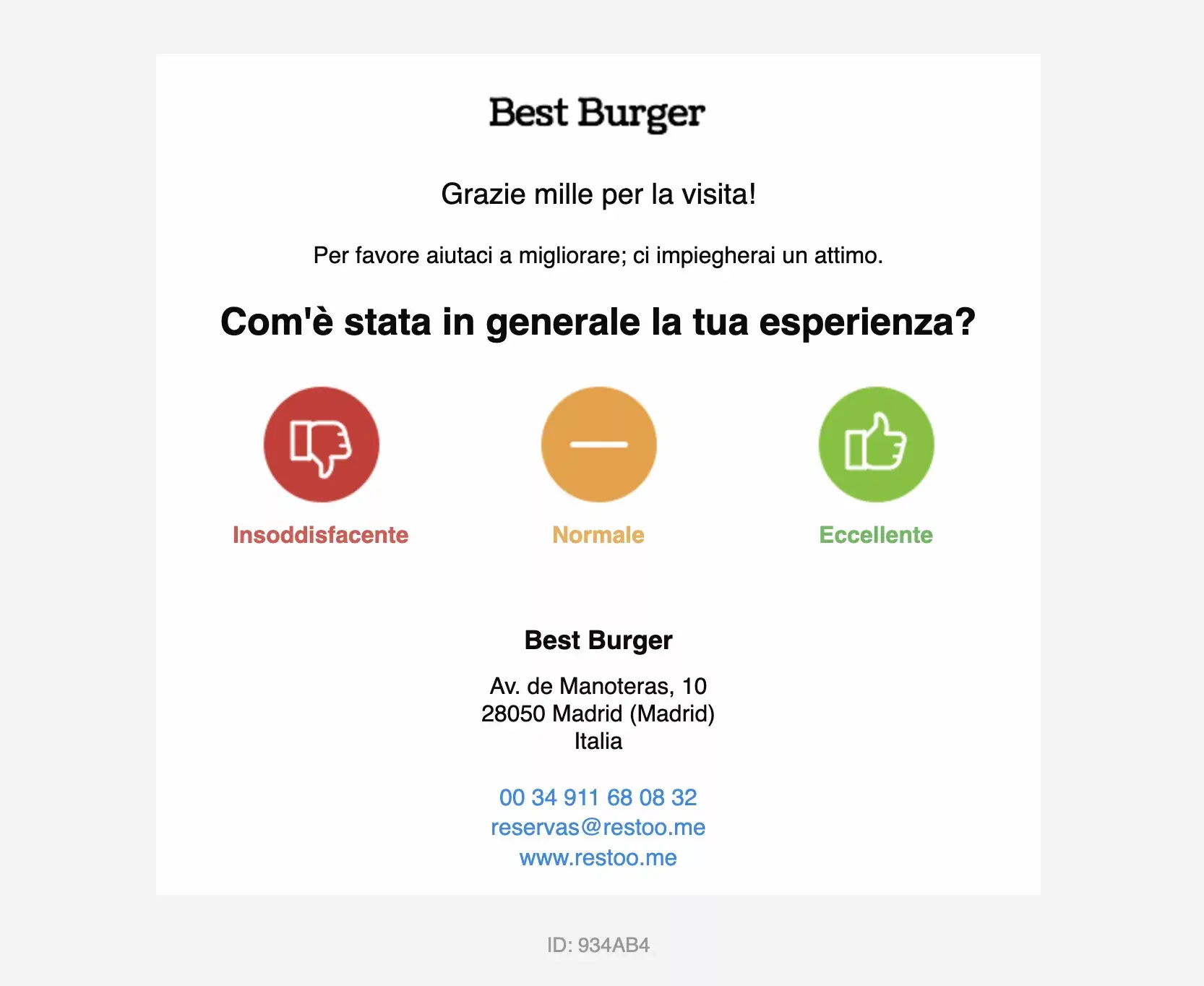
Task: Choose the orange Normale rating
Action: 598,444
